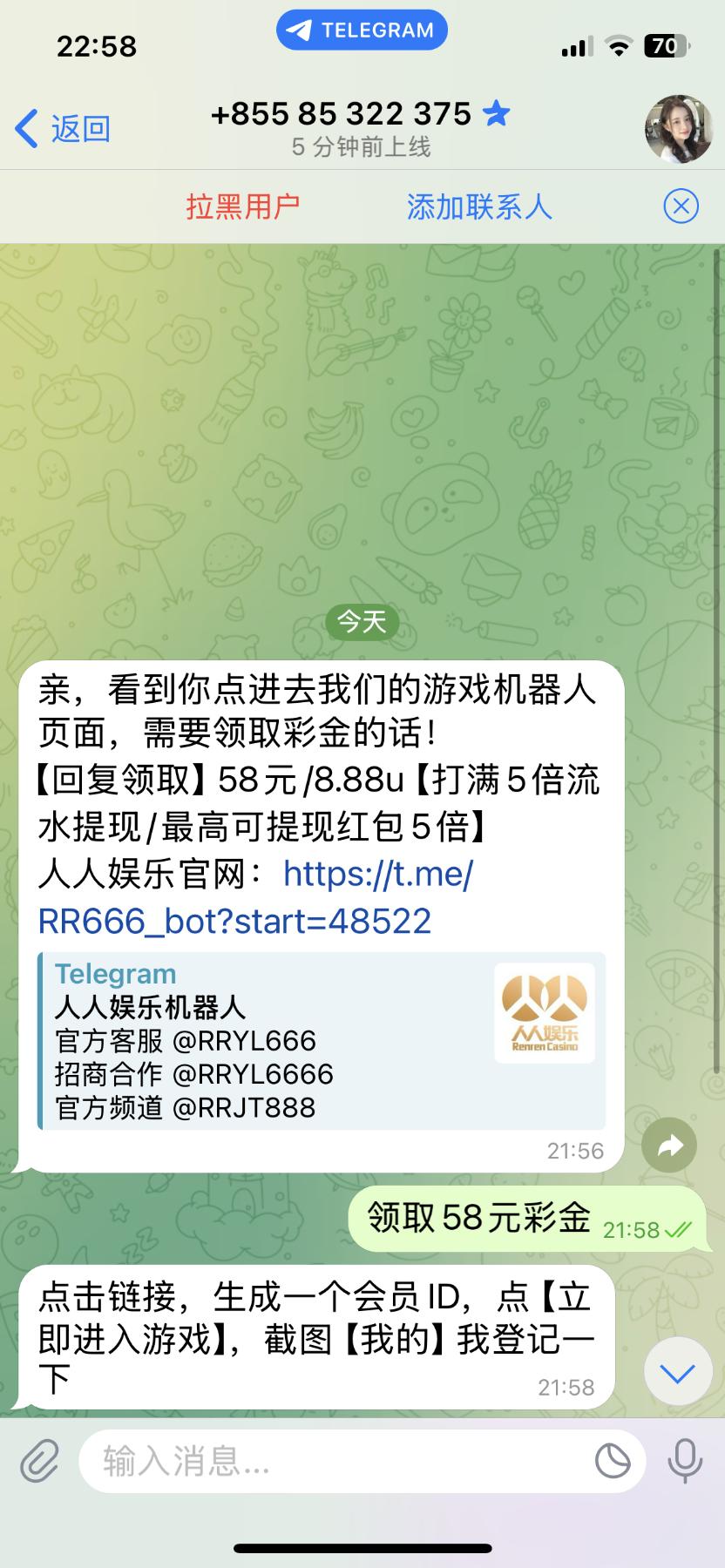
Task: Open the sticker panel icon
Action: coord(613,1461)
